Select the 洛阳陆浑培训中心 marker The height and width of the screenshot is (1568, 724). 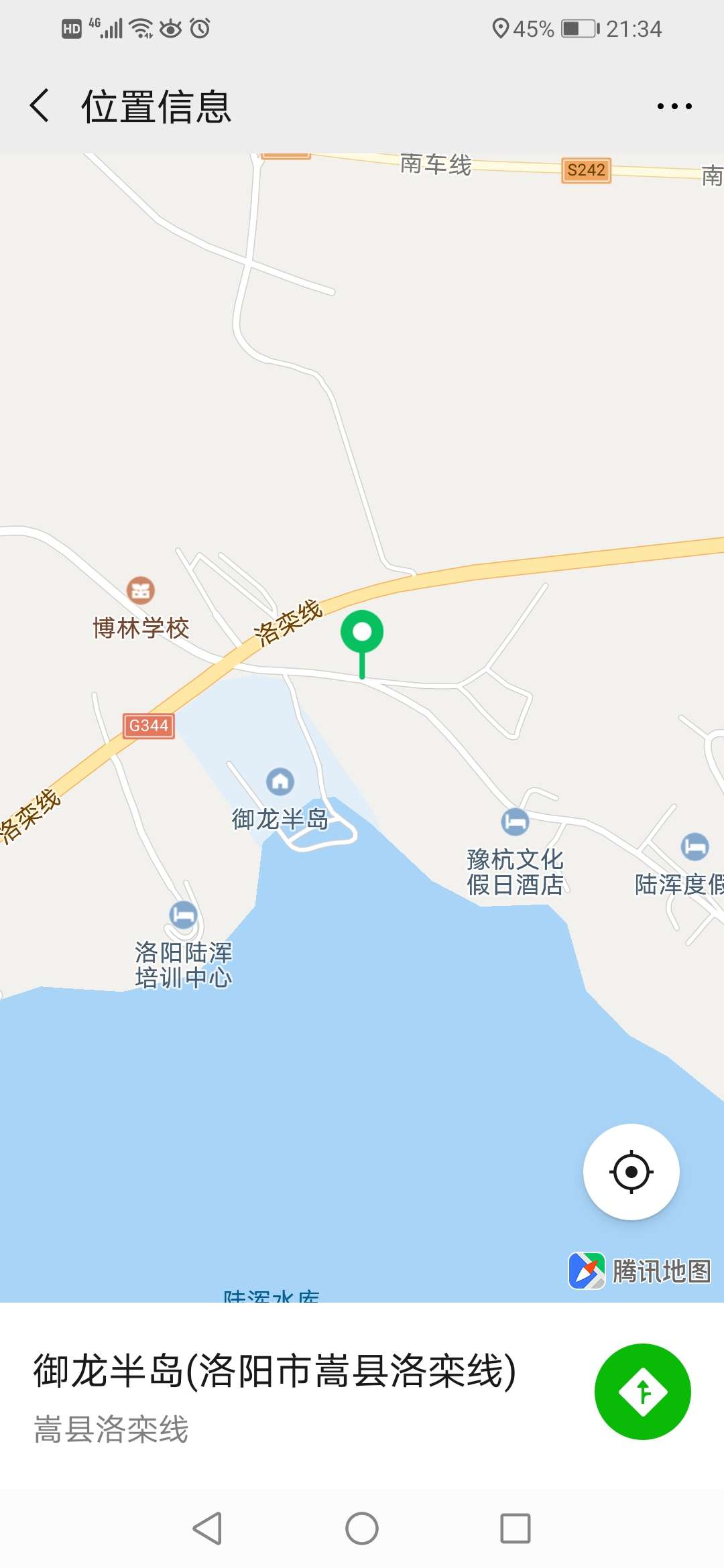coord(183,914)
